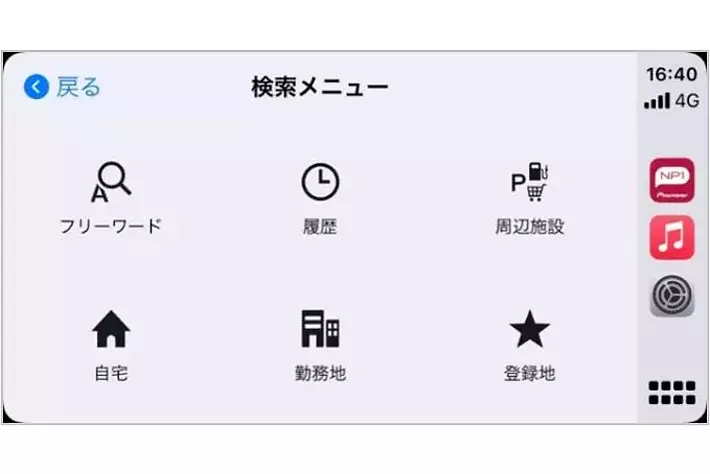Open the CarPlay Settings app

672,296
